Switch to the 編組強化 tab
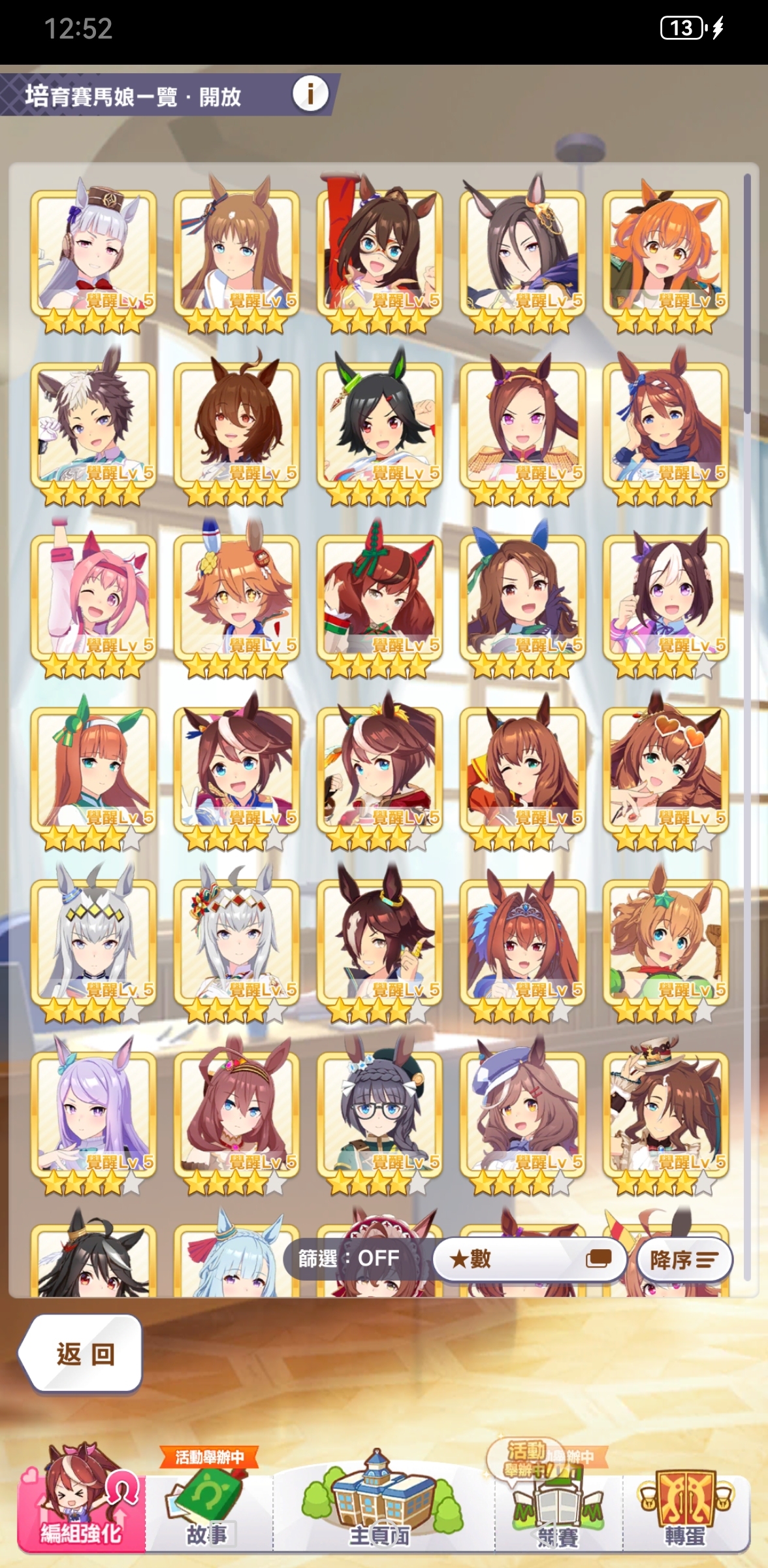This screenshot has height=1568, width=768. pyautogui.click(x=81, y=1509)
